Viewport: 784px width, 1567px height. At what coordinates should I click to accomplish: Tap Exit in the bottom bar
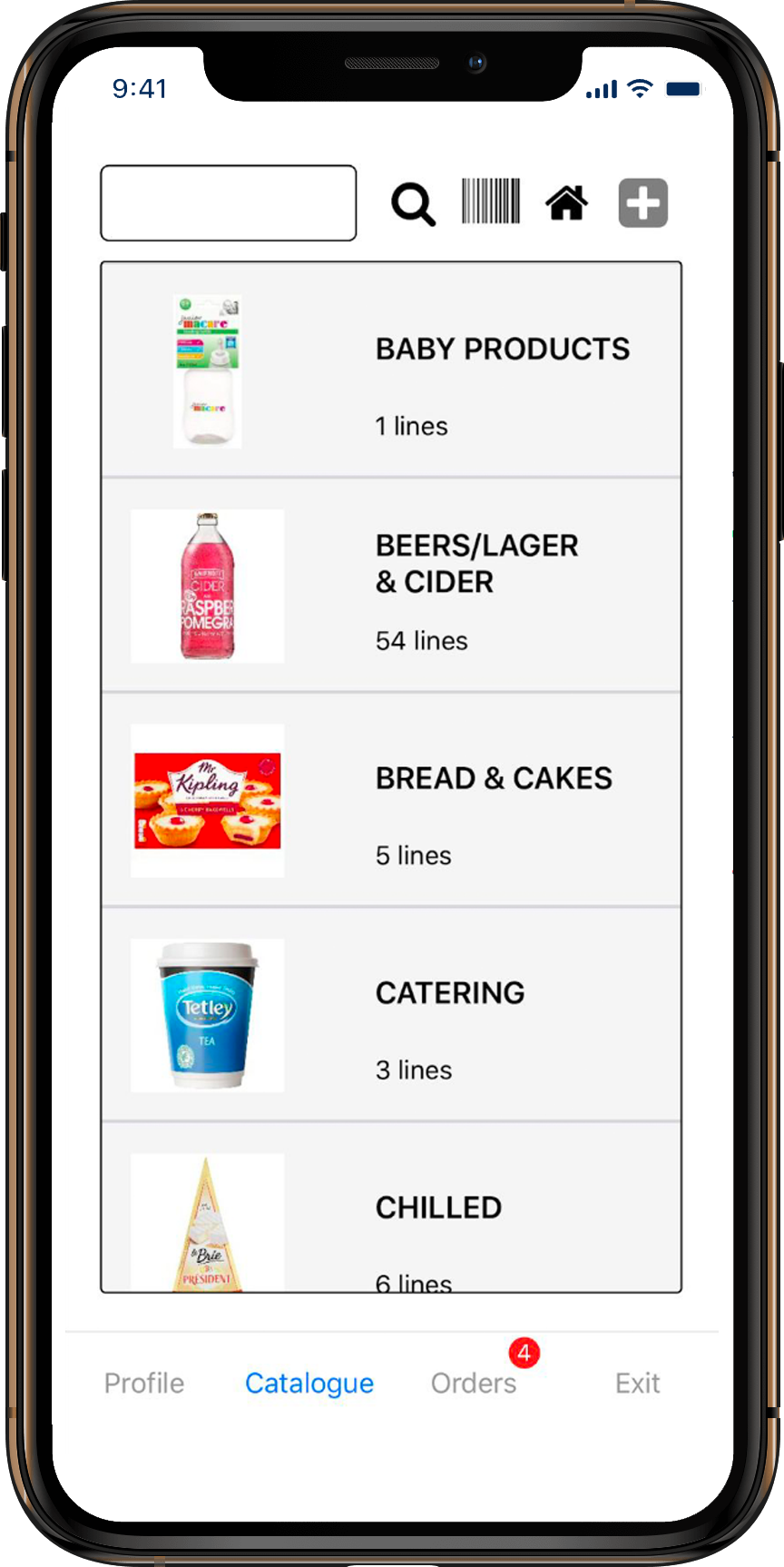(637, 1383)
